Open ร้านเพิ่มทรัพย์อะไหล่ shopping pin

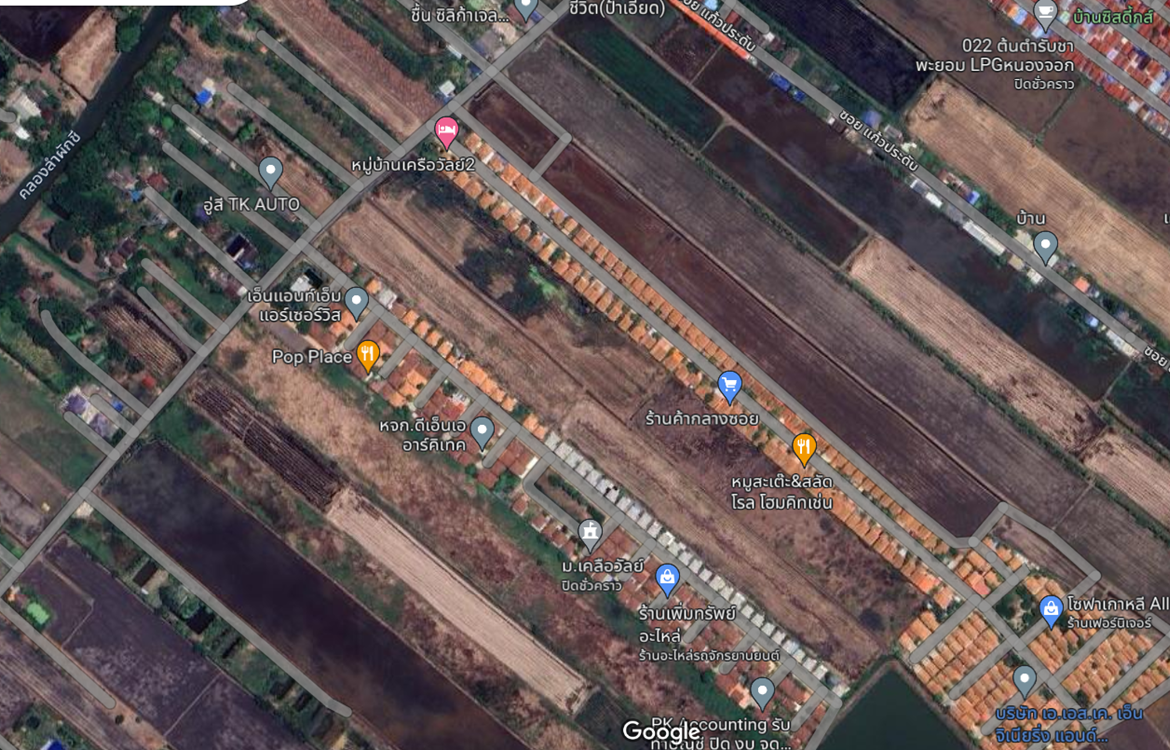667,578
